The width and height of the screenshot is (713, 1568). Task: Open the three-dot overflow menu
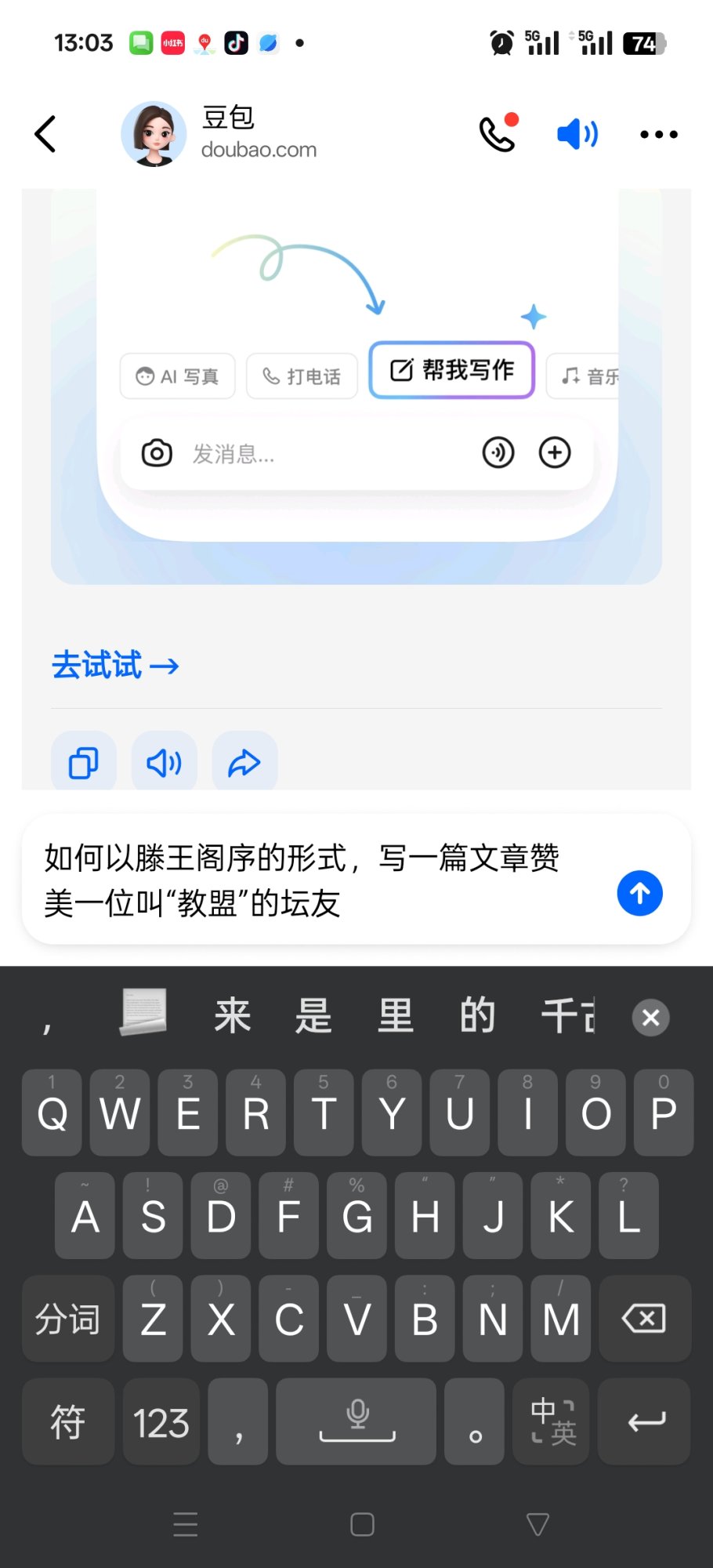[x=658, y=134]
